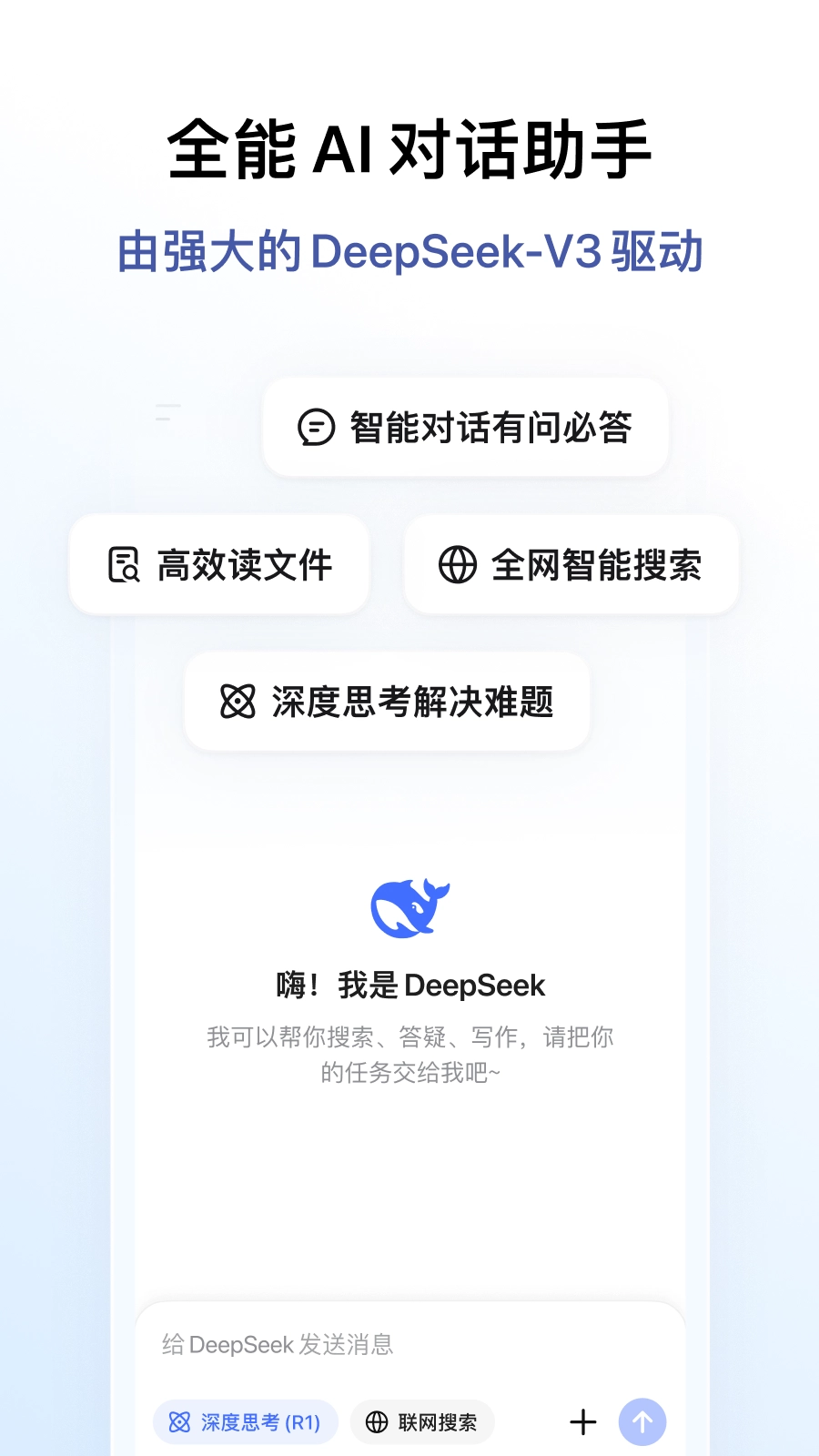Click the document reading icon beside 高效读文件

(x=126, y=564)
